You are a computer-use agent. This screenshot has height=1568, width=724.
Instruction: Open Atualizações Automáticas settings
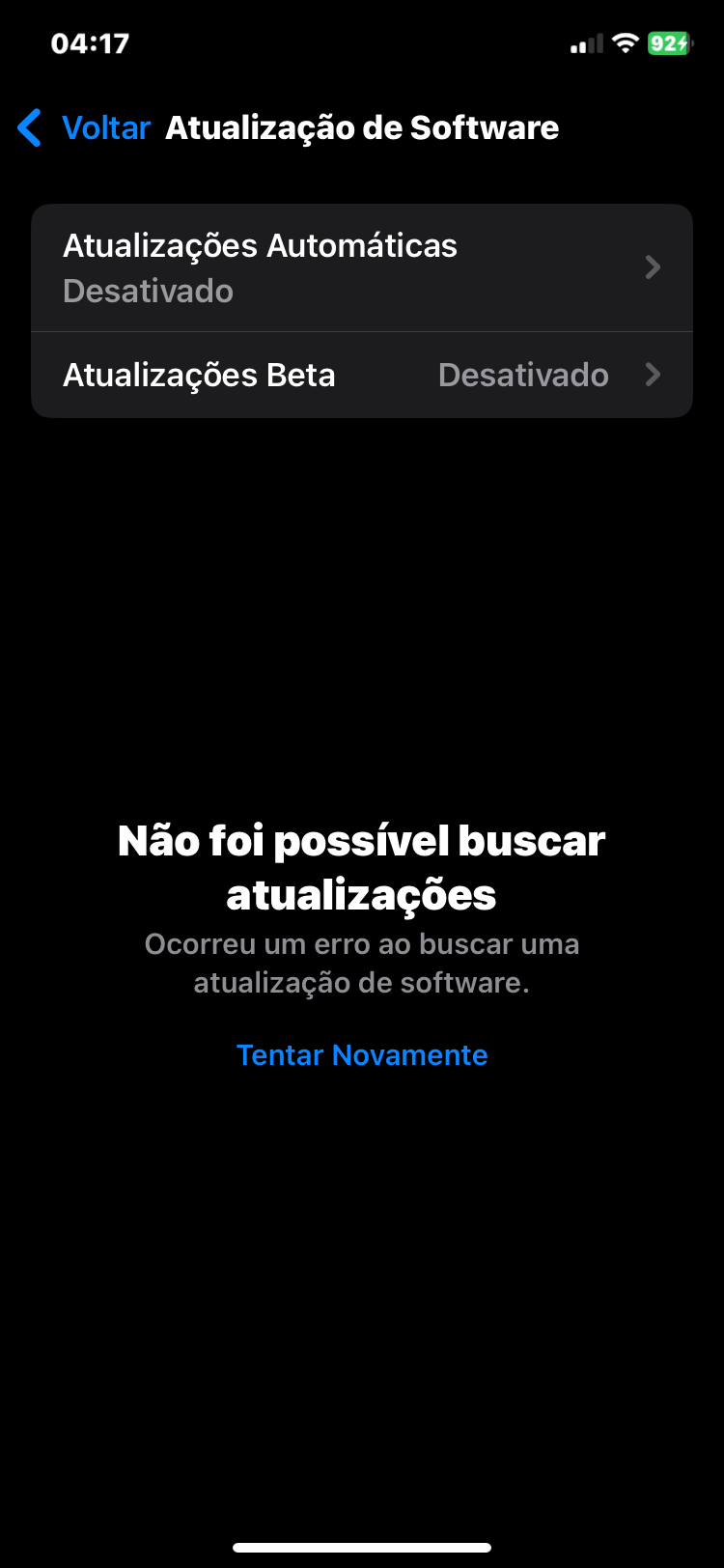click(361, 267)
